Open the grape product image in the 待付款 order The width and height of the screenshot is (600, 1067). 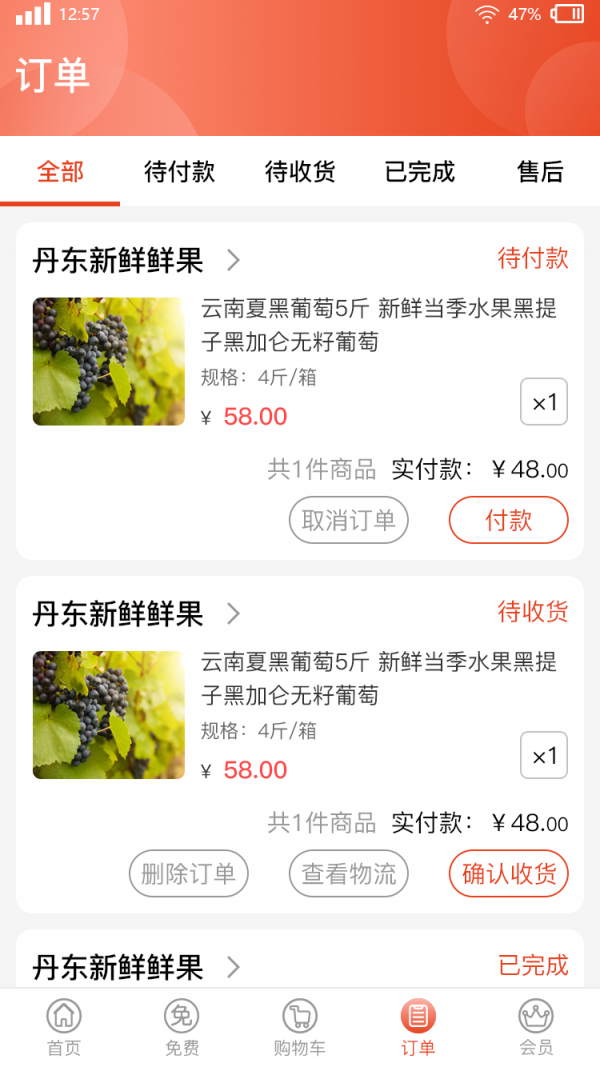[109, 361]
